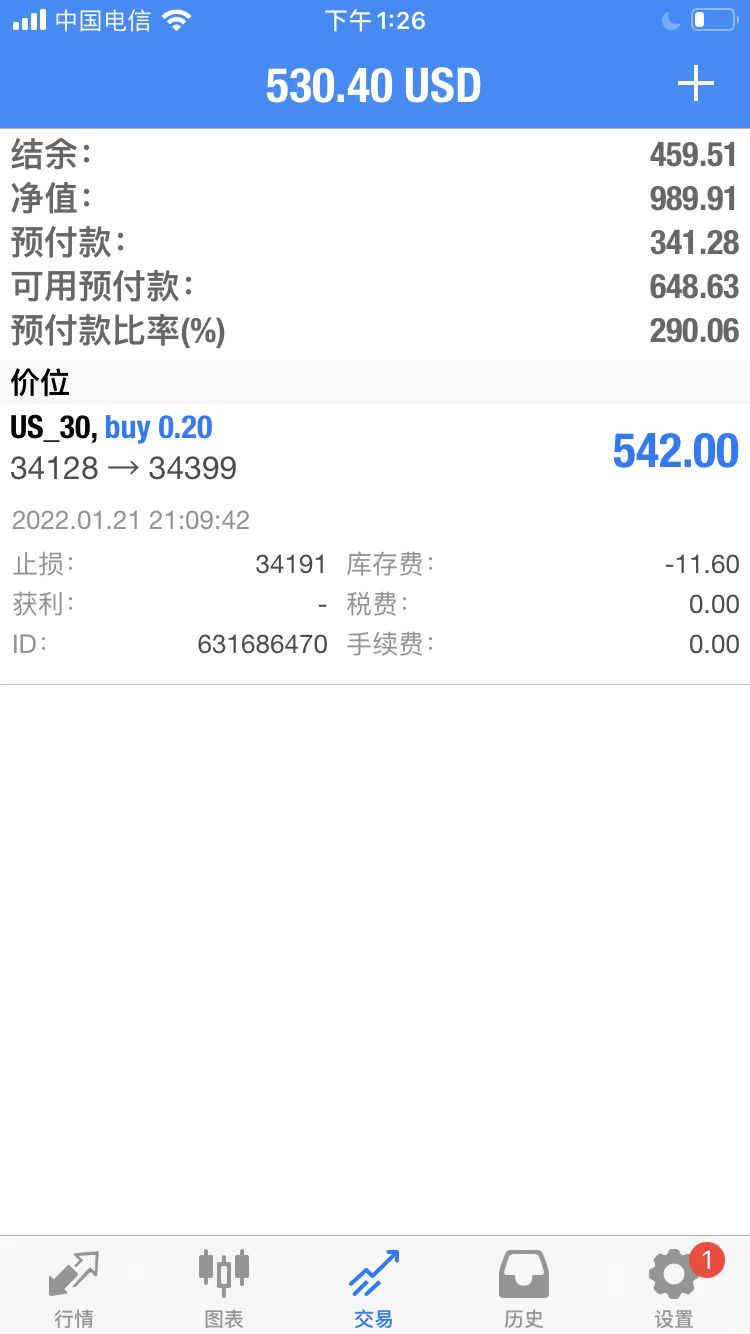Go to the 历史 history tab

[524, 1288]
